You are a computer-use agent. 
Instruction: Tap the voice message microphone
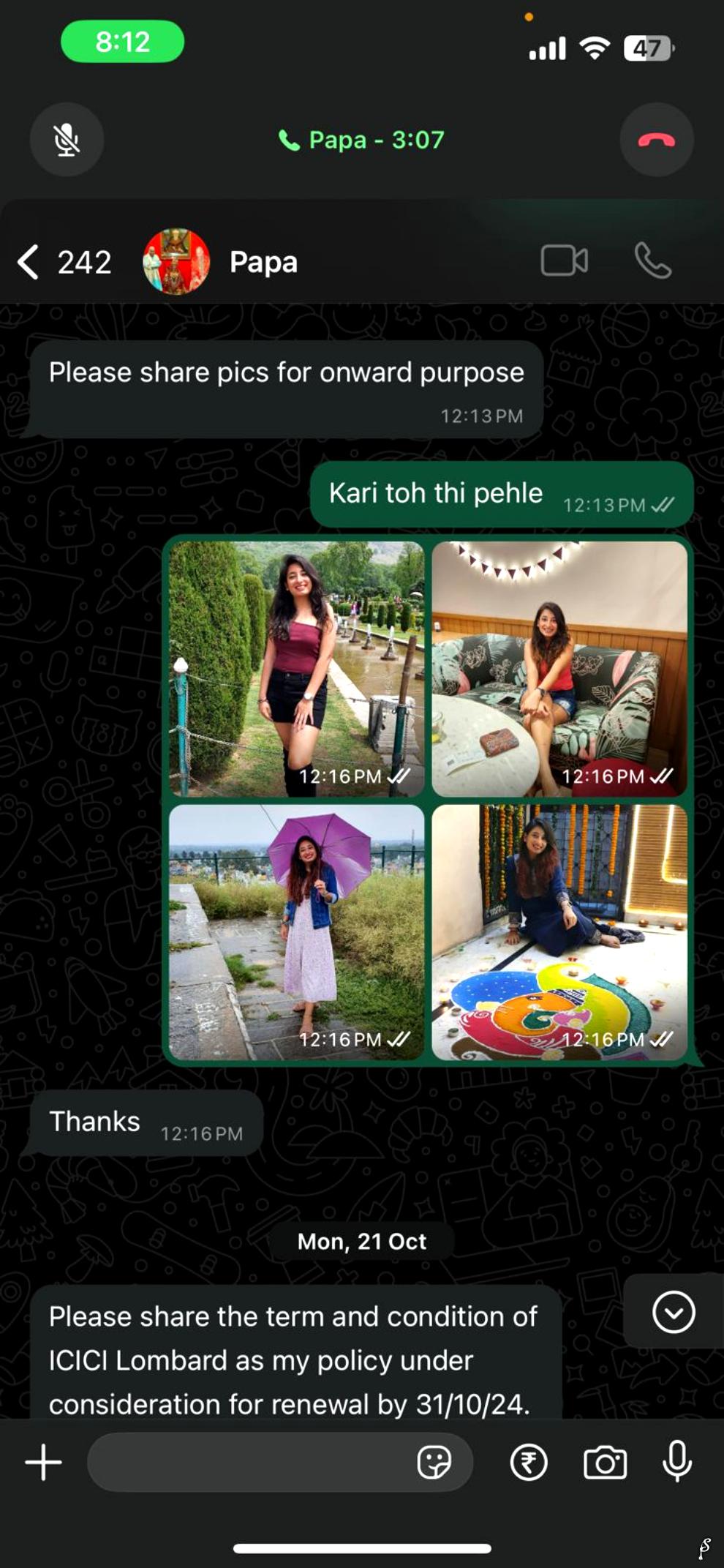(x=677, y=1462)
